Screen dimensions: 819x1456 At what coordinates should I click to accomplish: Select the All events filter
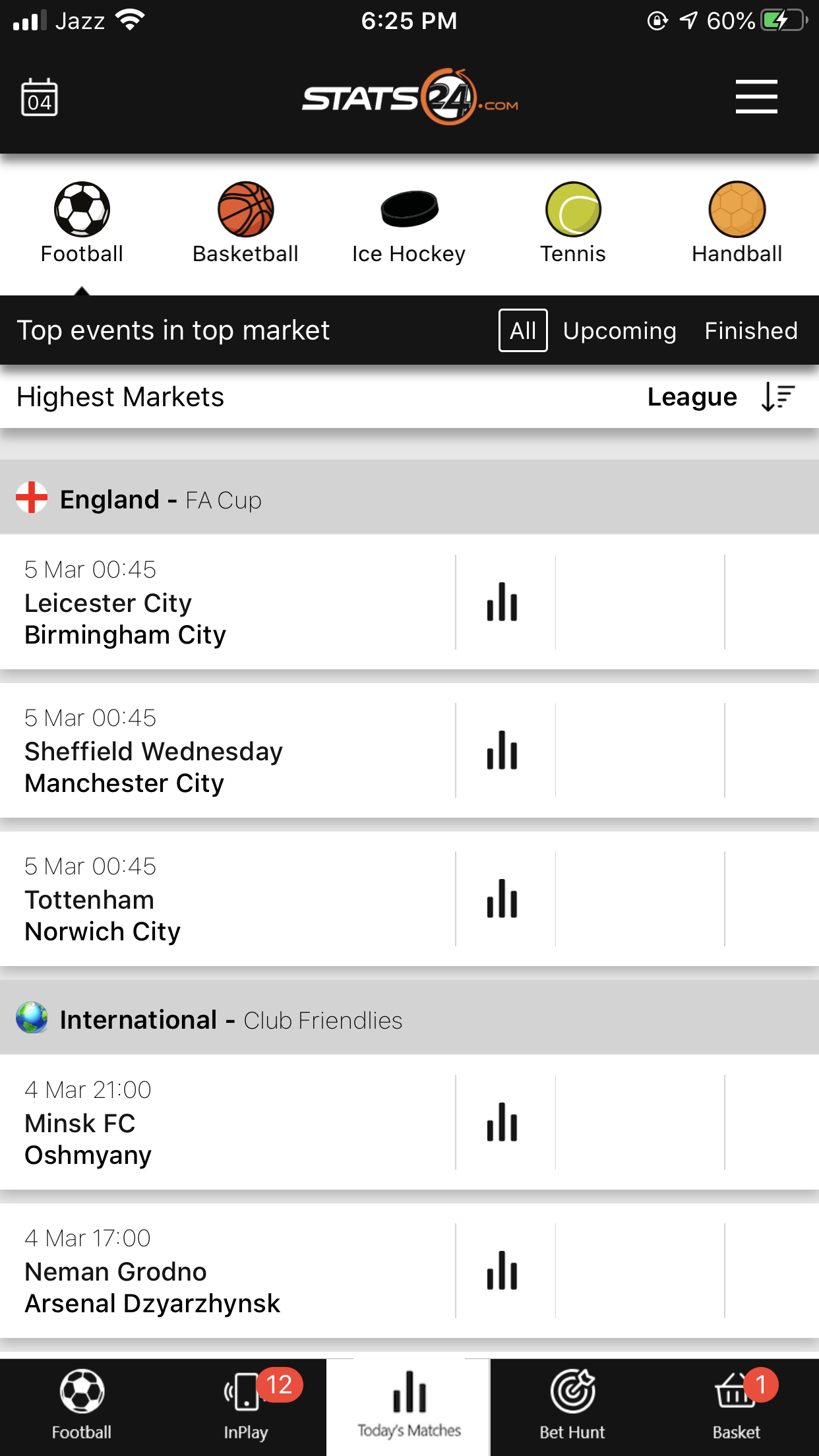tap(523, 330)
